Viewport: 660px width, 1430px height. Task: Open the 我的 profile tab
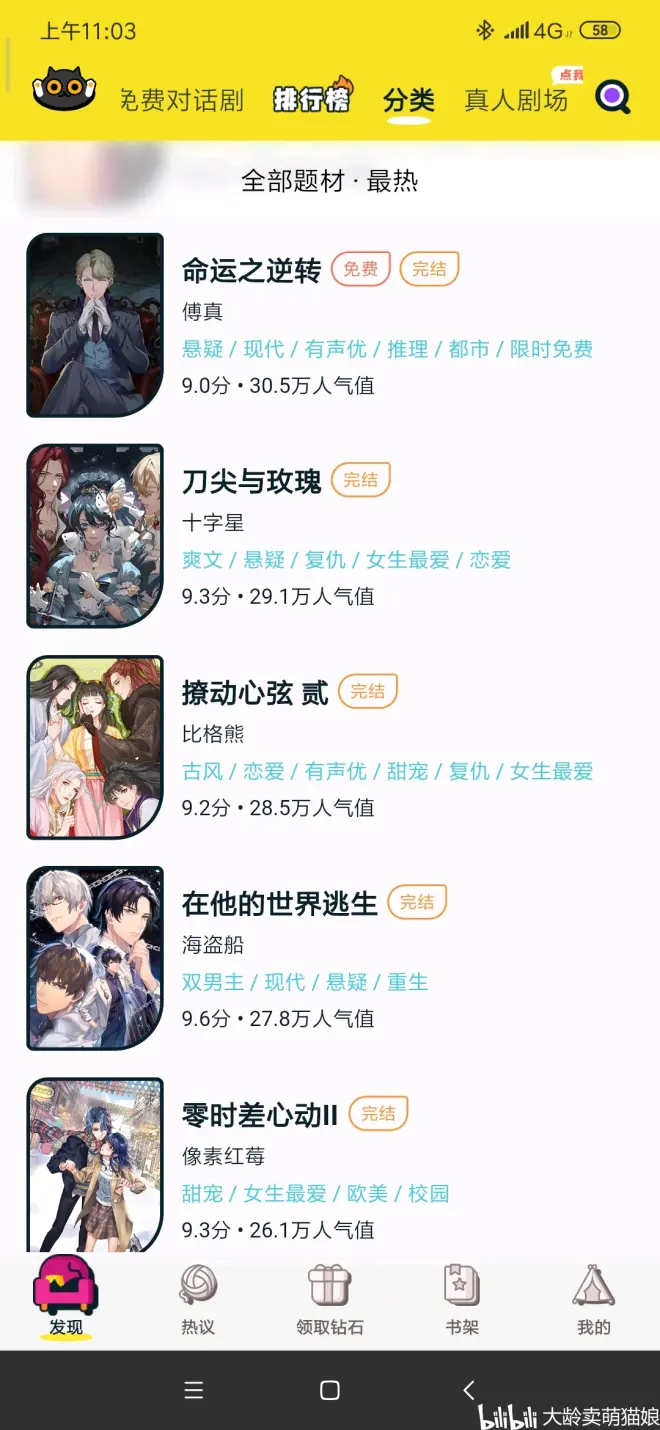[593, 1300]
